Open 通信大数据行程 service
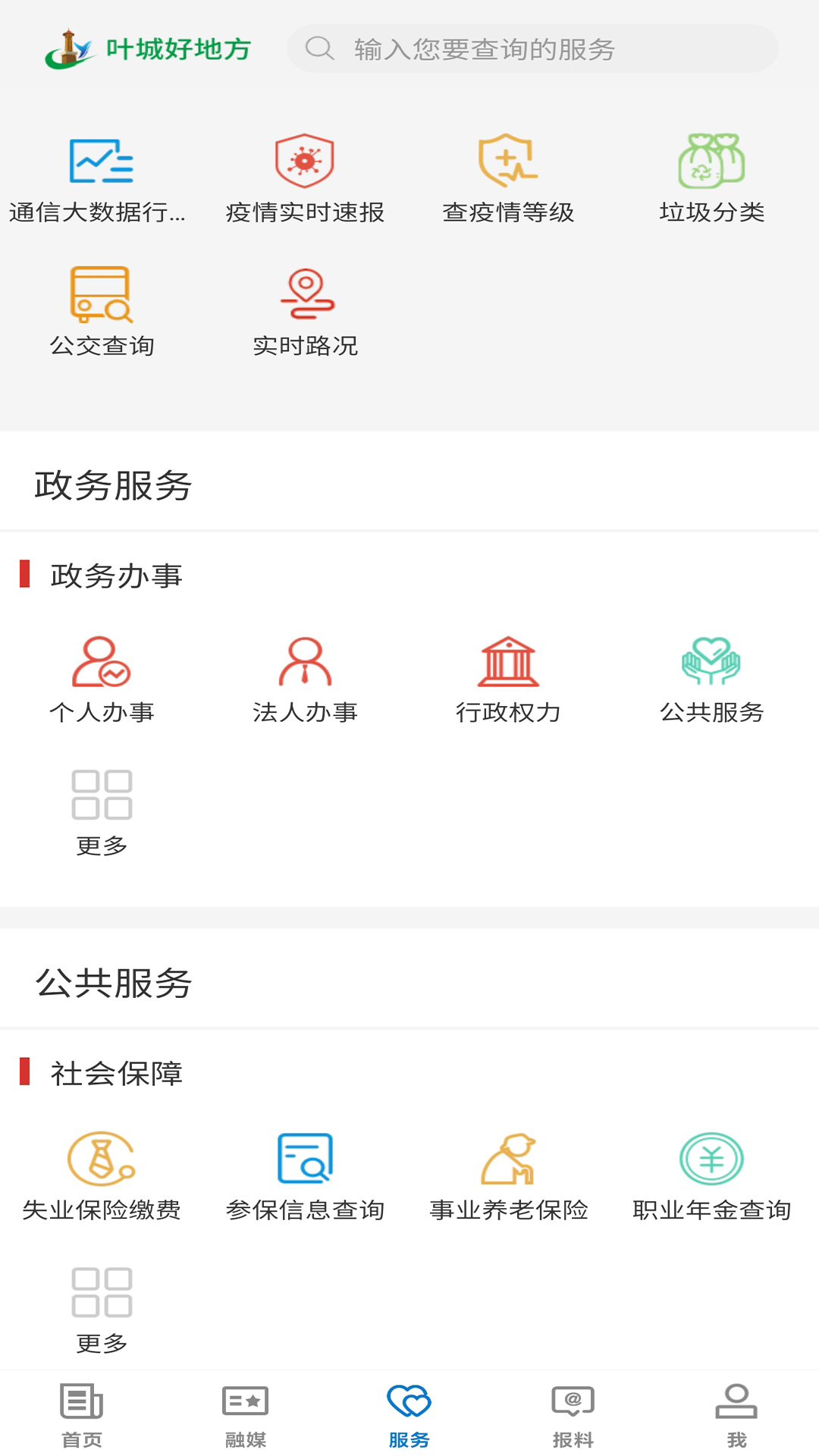The image size is (819, 1456). [x=102, y=179]
